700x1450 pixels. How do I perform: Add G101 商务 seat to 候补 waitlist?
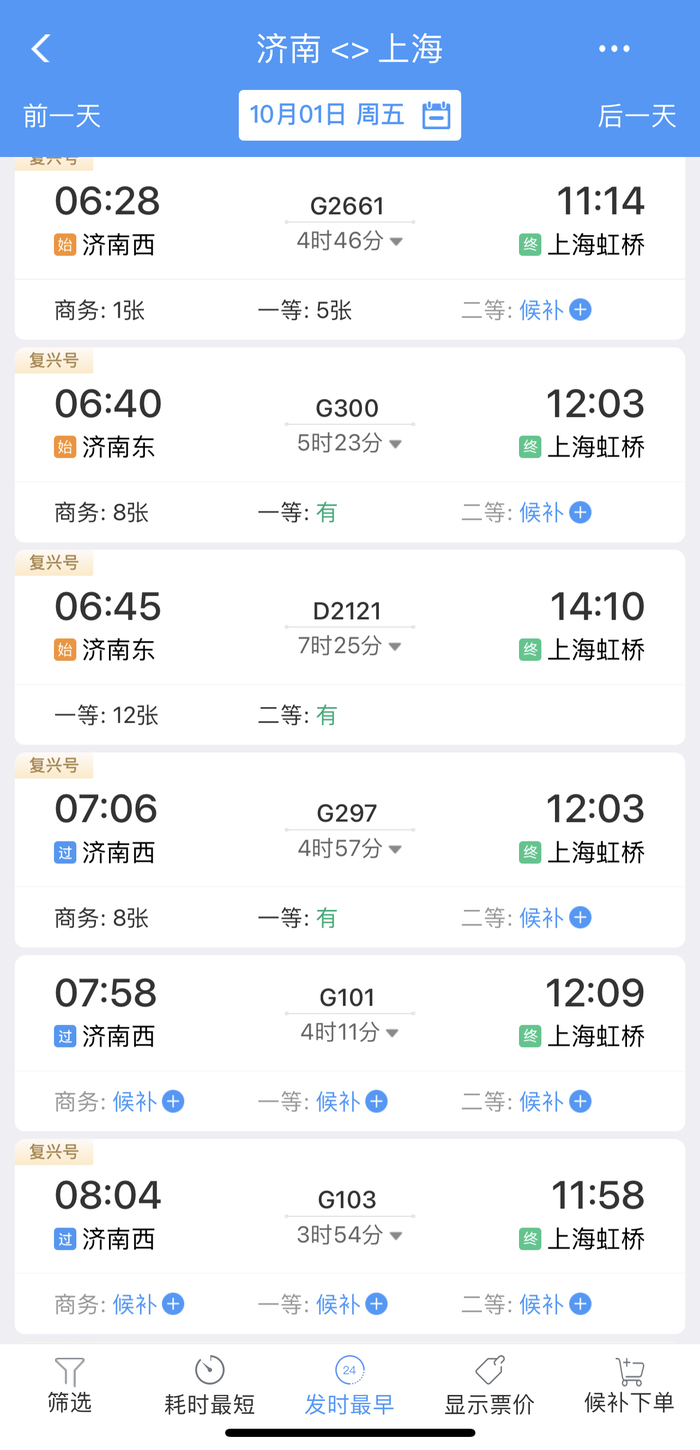click(x=148, y=1101)
